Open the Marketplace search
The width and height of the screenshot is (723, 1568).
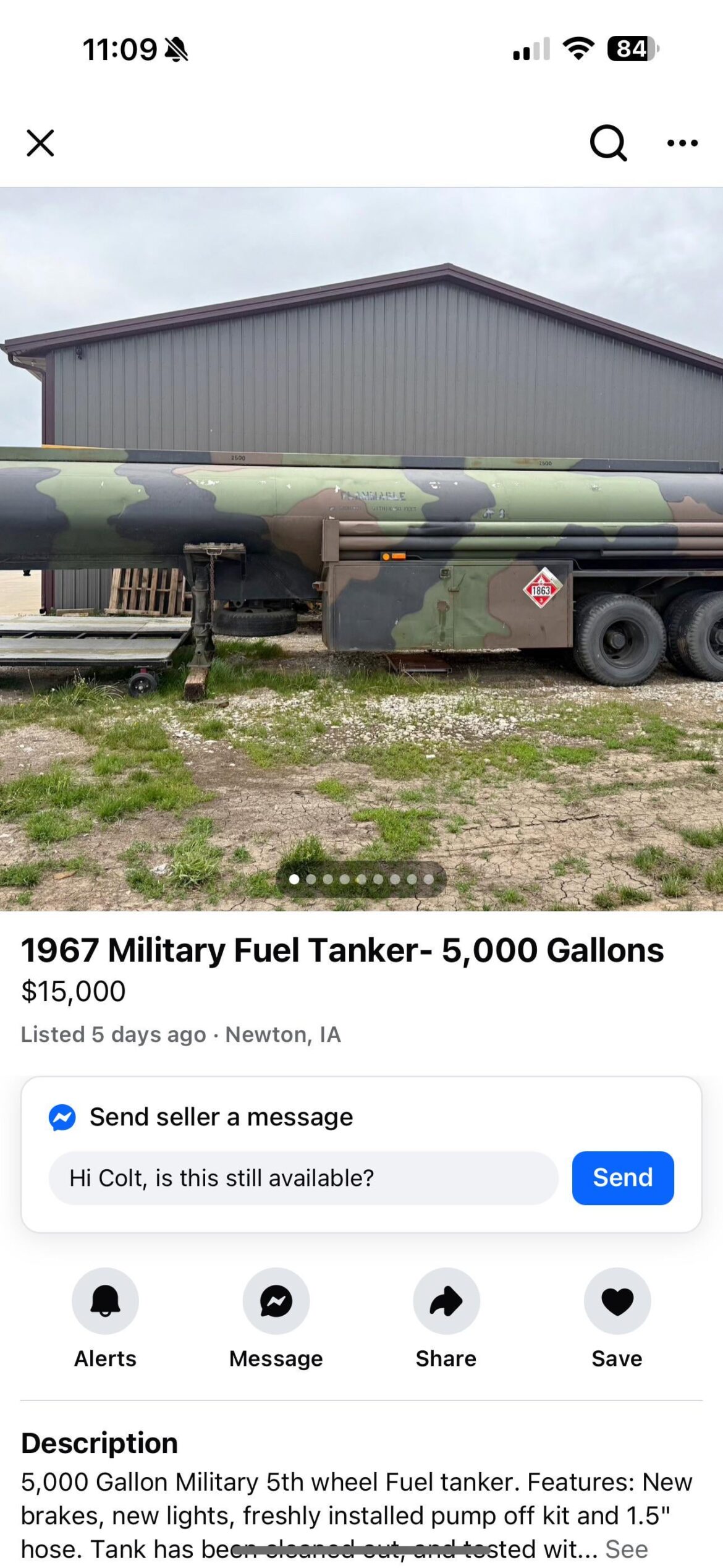point(609,143)
